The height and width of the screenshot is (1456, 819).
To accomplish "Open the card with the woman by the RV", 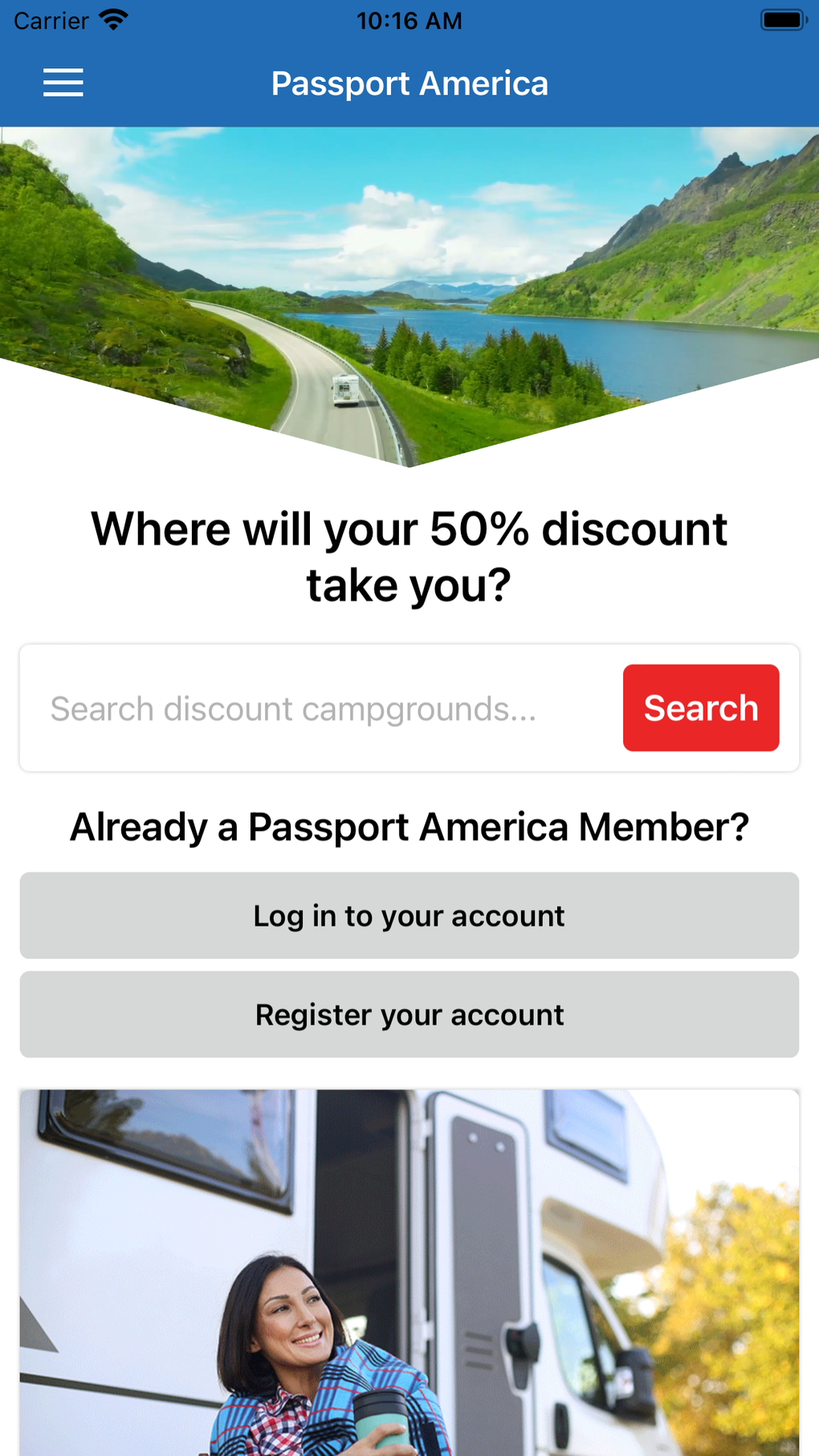I will coord(409,1273).
